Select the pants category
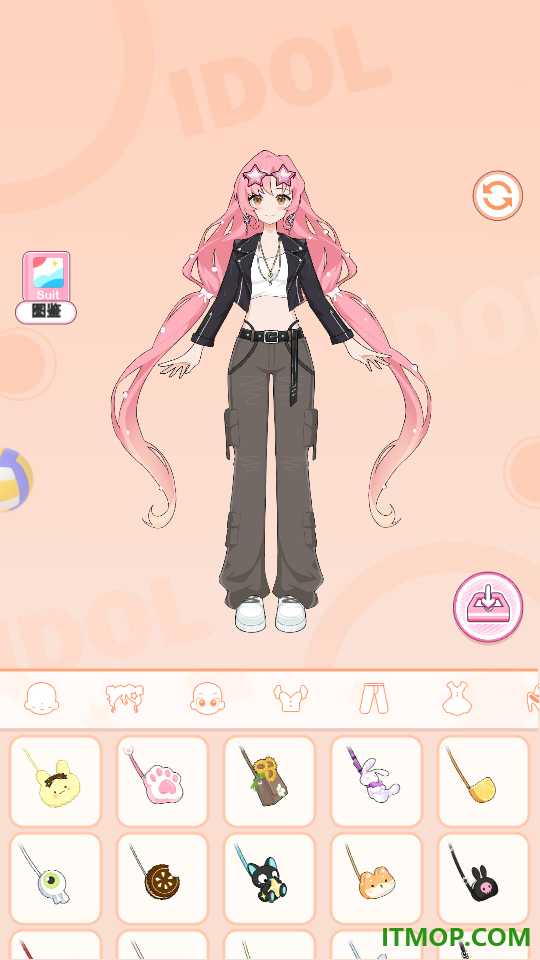 click(x=374, y=699)
